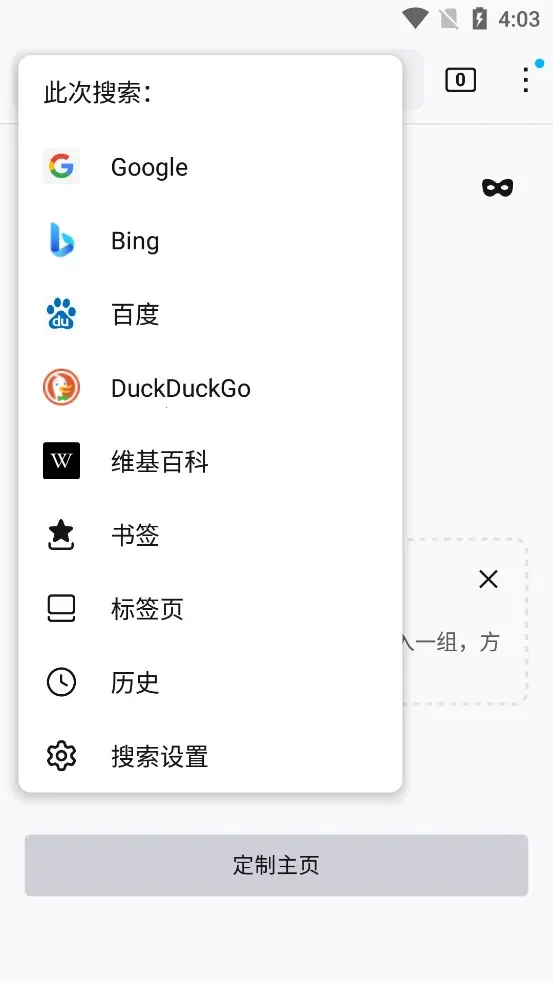This screenshot has width=553, height=983.
Task: Search with DuckDuckGo this time
Action: pyautogui.click(x=210, y=388)
